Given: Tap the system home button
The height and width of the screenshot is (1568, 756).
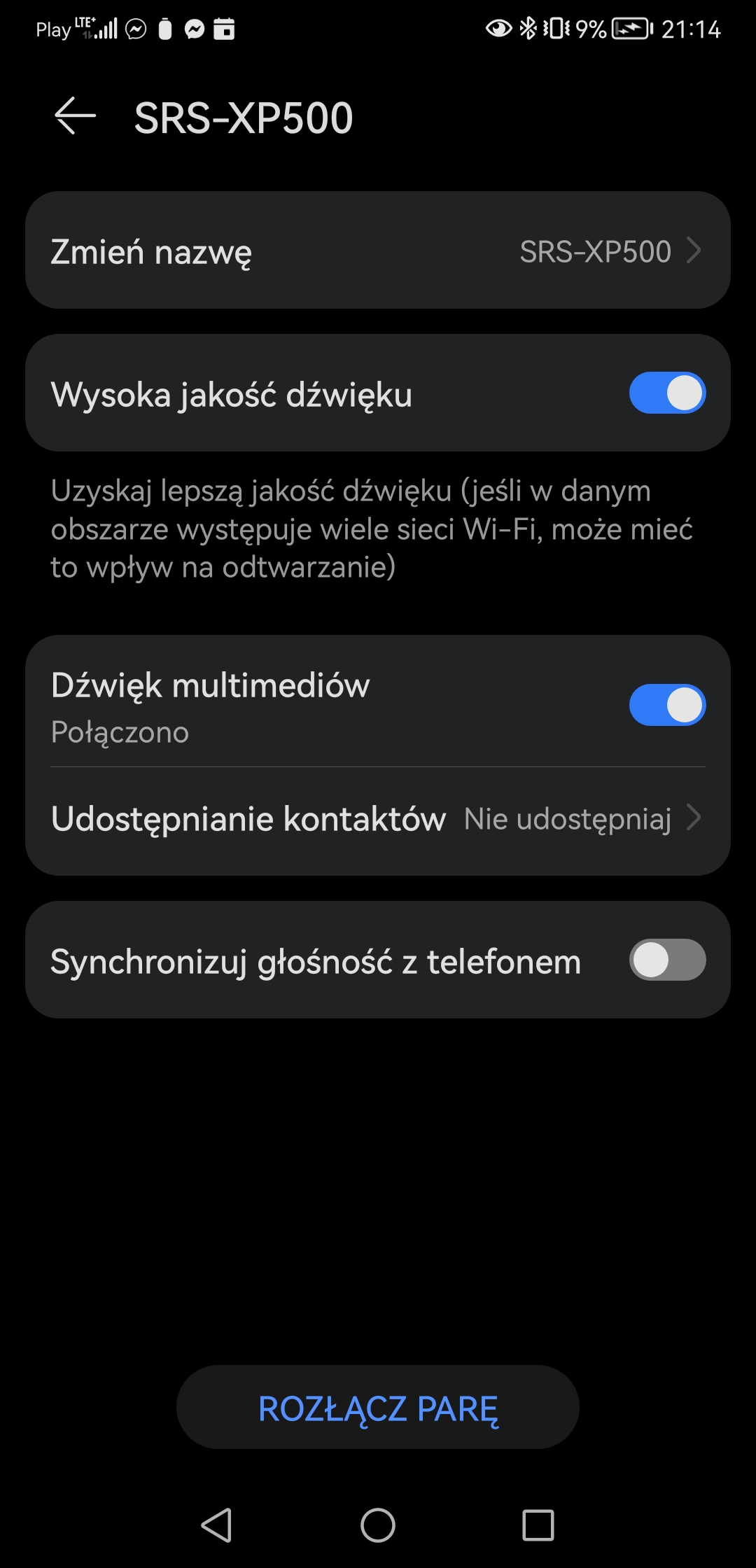Looking at the screenshot, I should [378, 1525].
